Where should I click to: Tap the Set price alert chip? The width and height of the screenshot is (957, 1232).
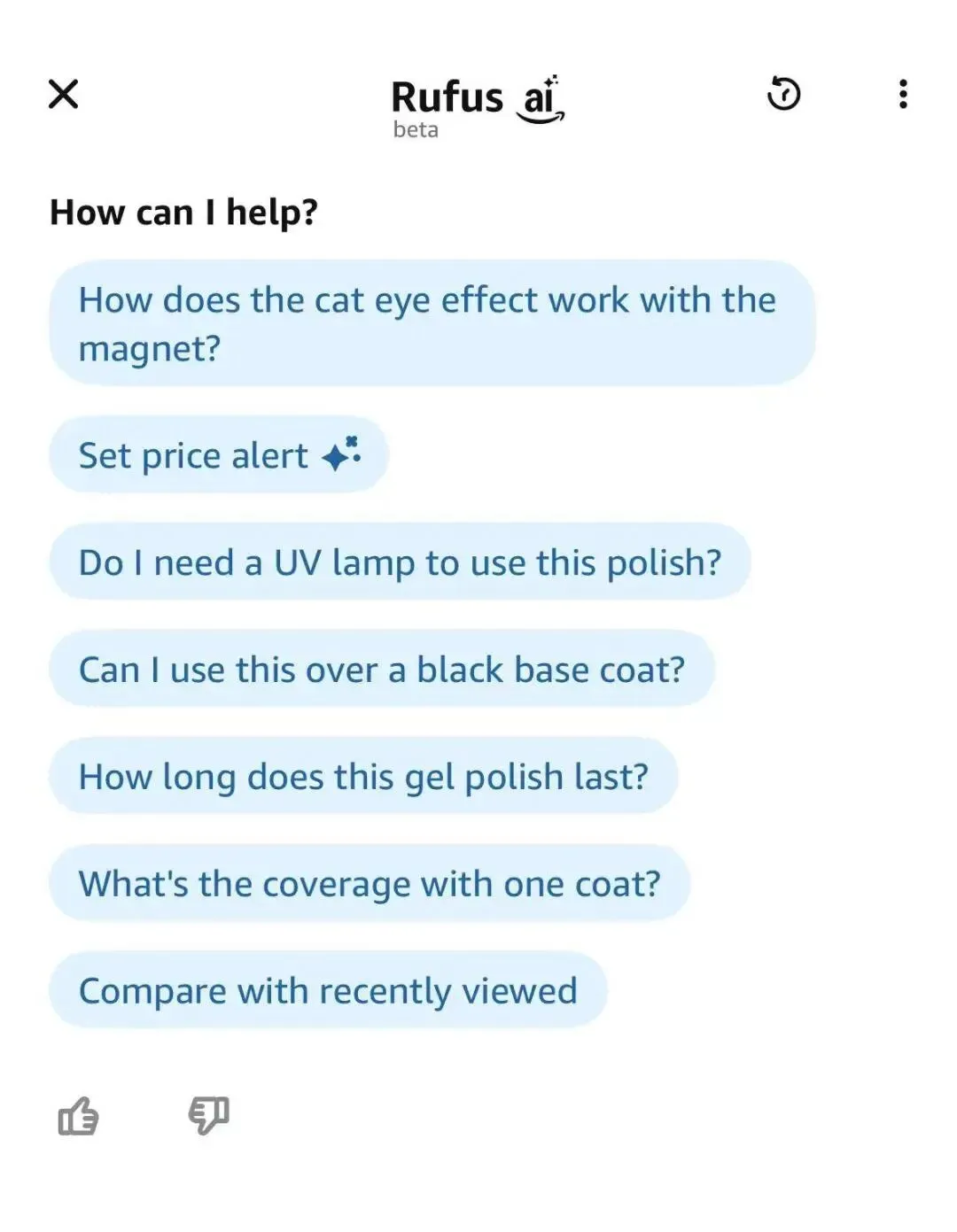click(x=218, y=455)
